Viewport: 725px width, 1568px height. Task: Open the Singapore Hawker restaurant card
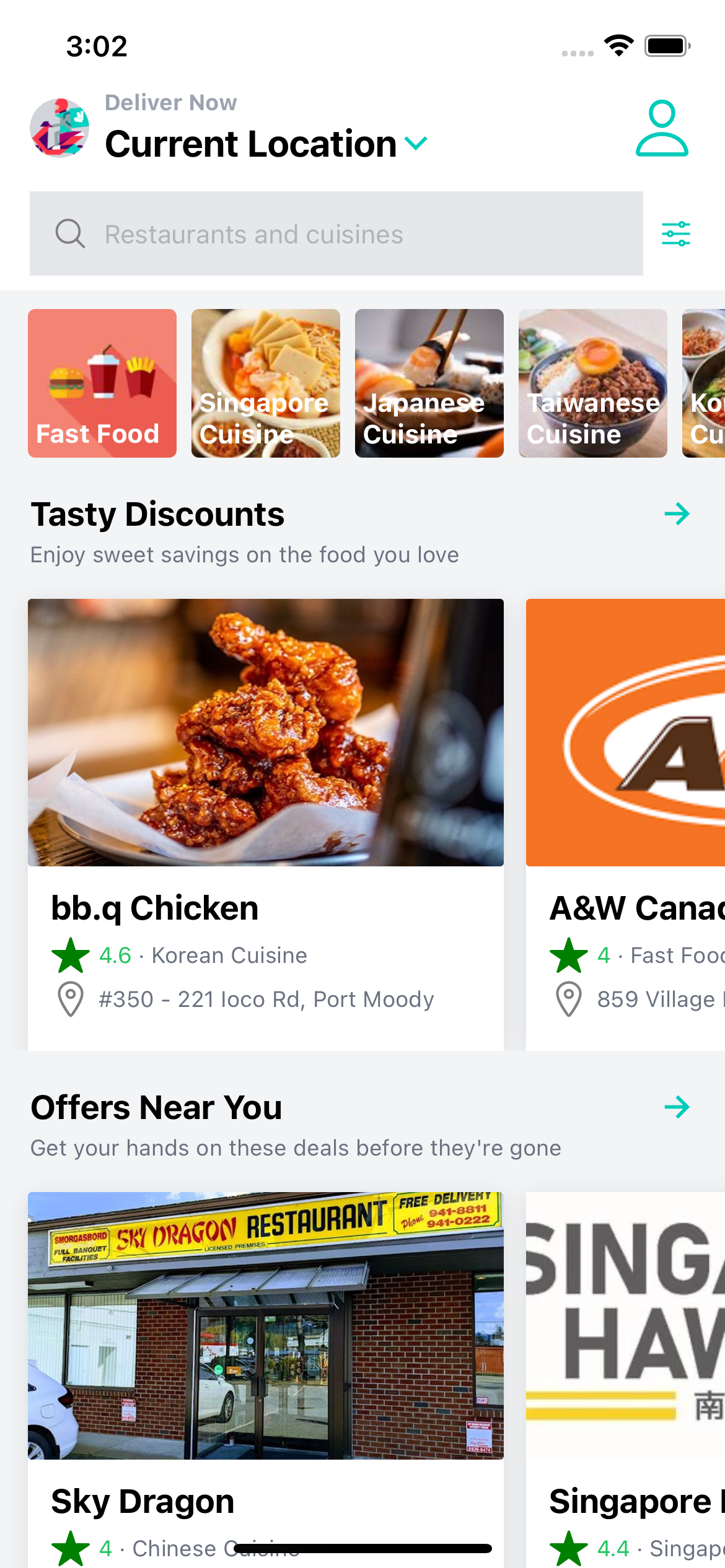(626, 1380)
